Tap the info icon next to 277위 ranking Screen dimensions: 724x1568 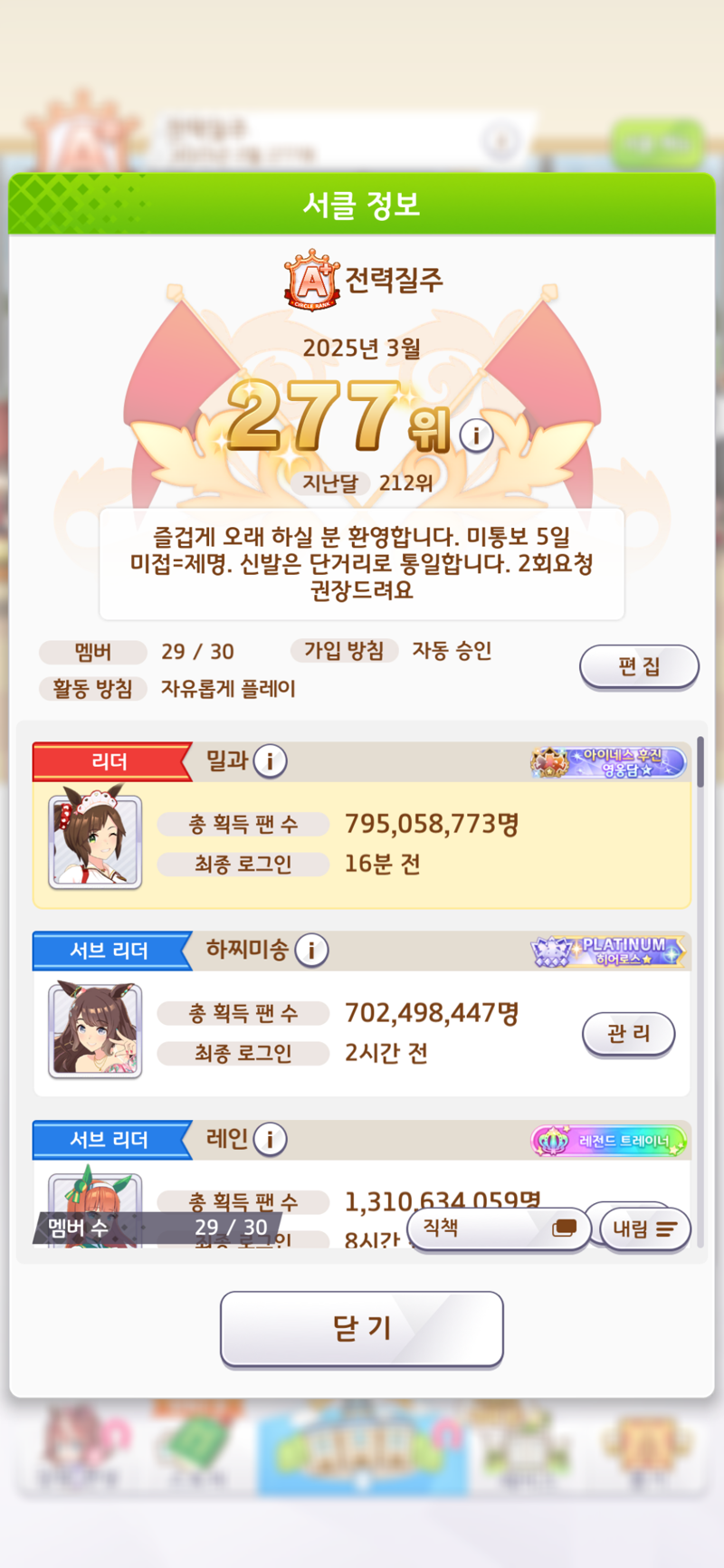(476, 435)
